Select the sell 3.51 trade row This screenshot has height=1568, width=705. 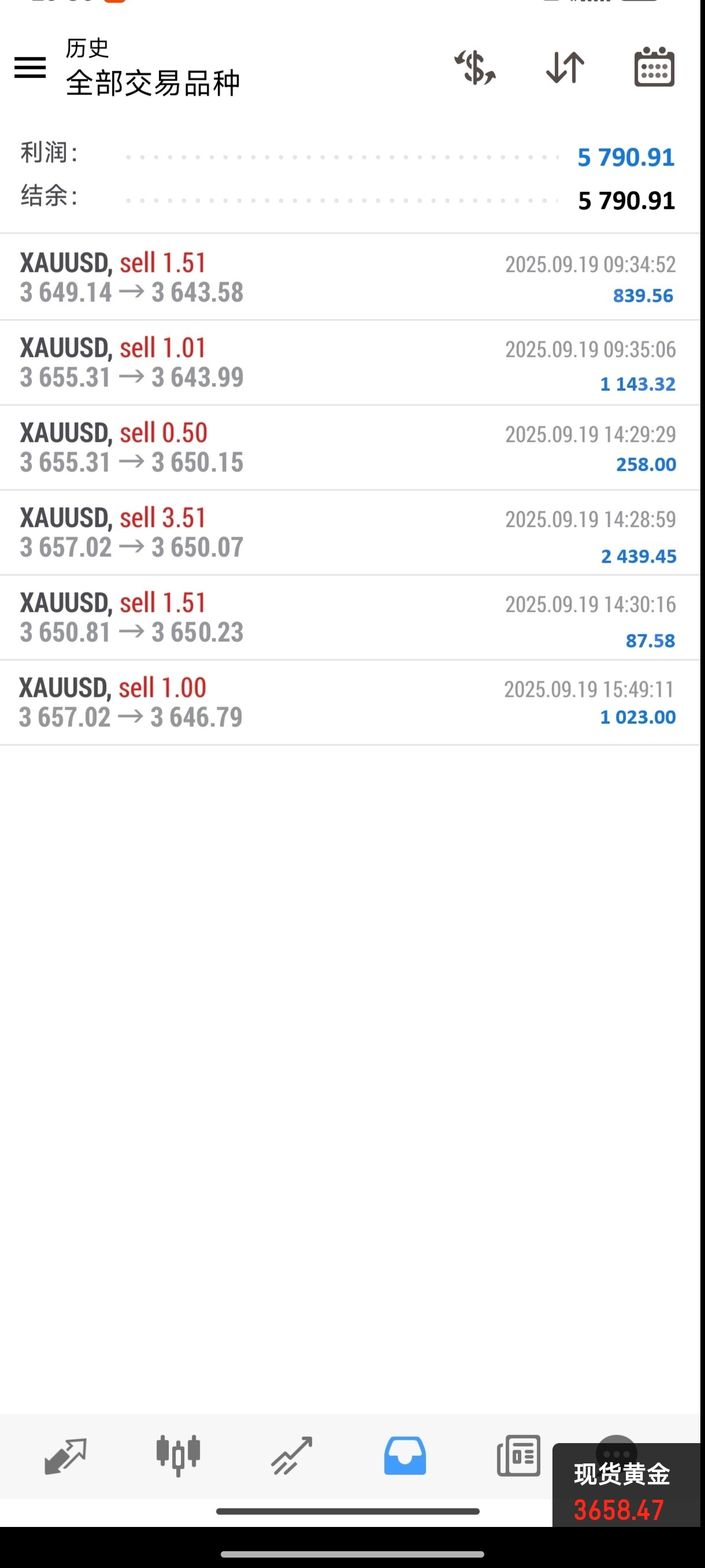[350, 532]
